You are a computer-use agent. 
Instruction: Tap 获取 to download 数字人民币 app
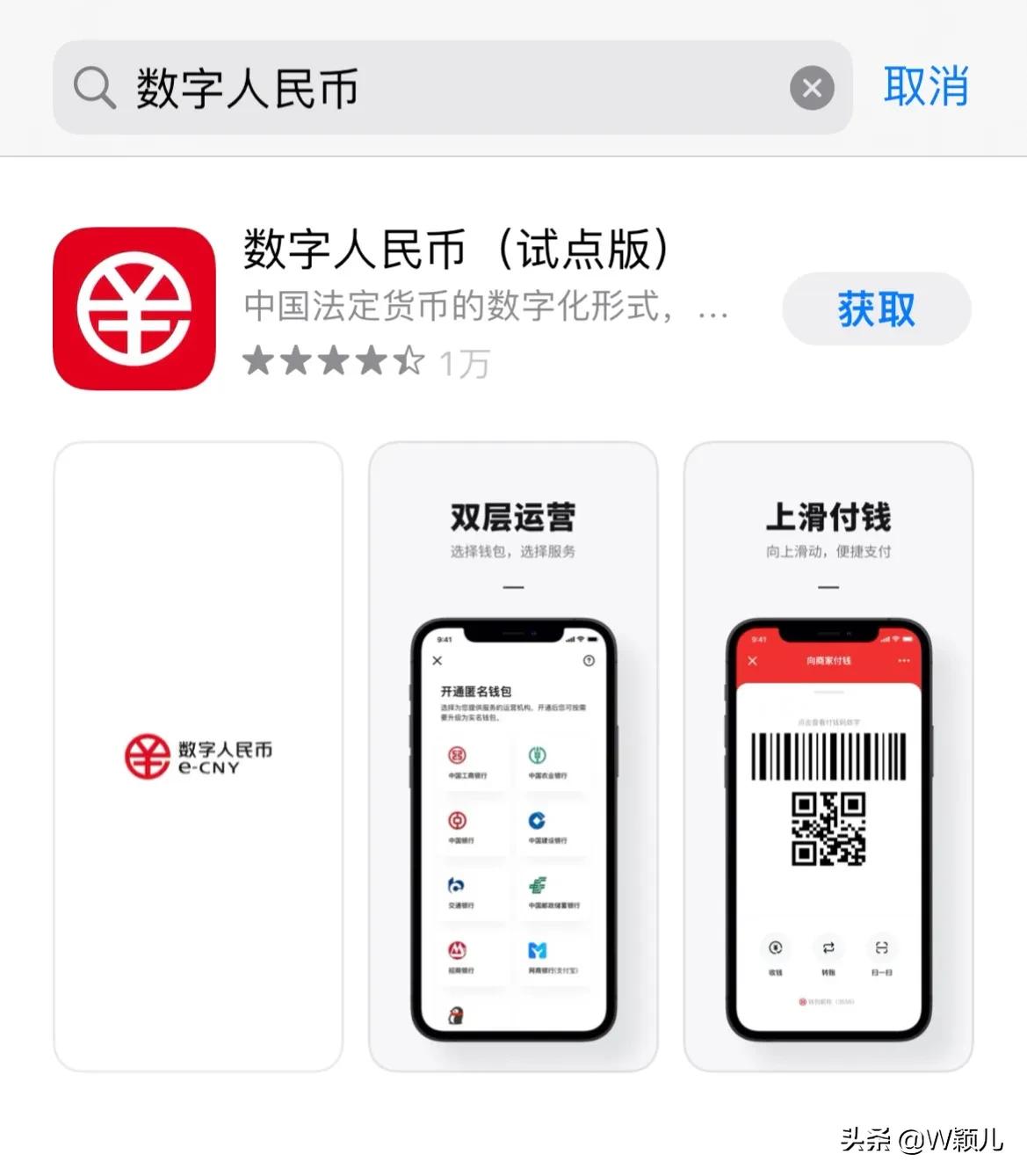(876, 309)
